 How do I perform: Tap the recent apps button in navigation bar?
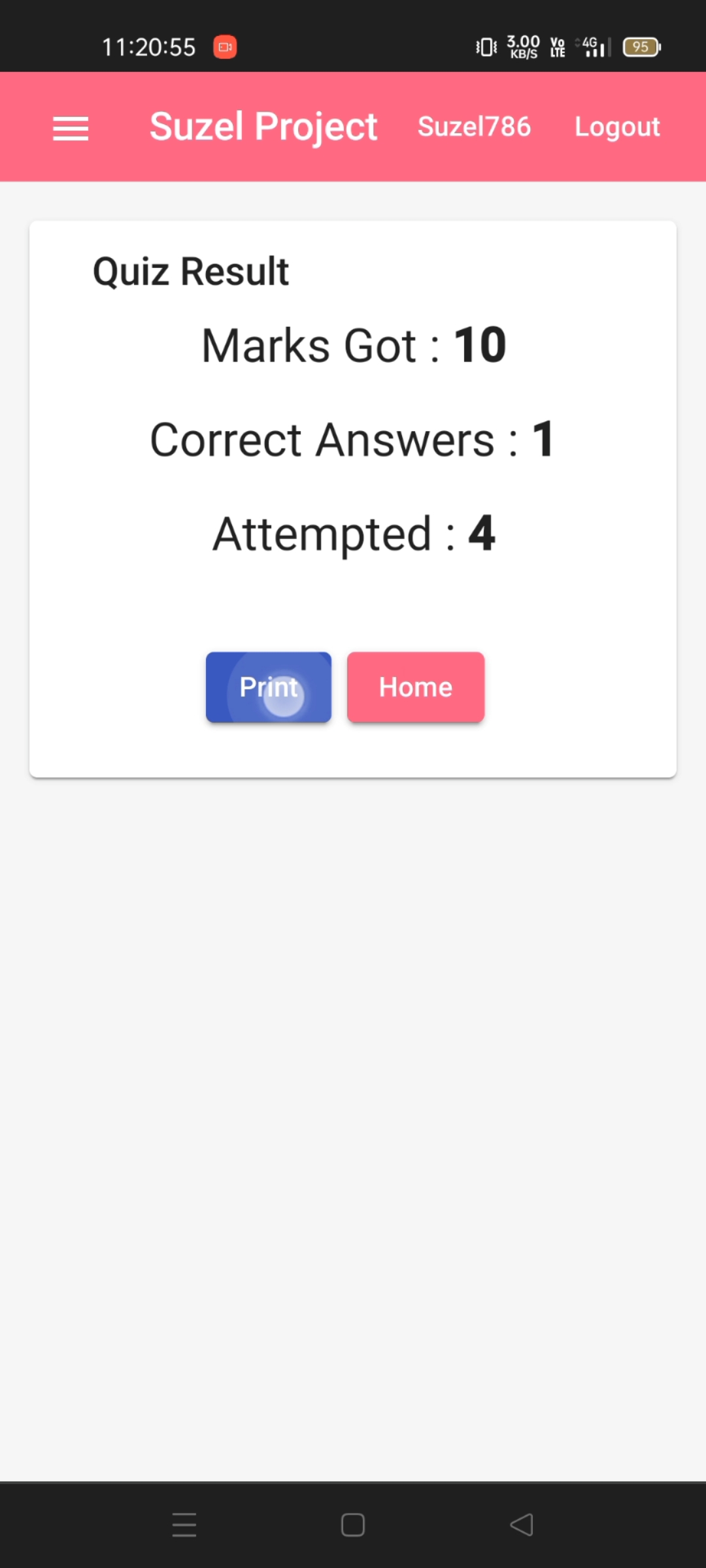coord(184,1524)
